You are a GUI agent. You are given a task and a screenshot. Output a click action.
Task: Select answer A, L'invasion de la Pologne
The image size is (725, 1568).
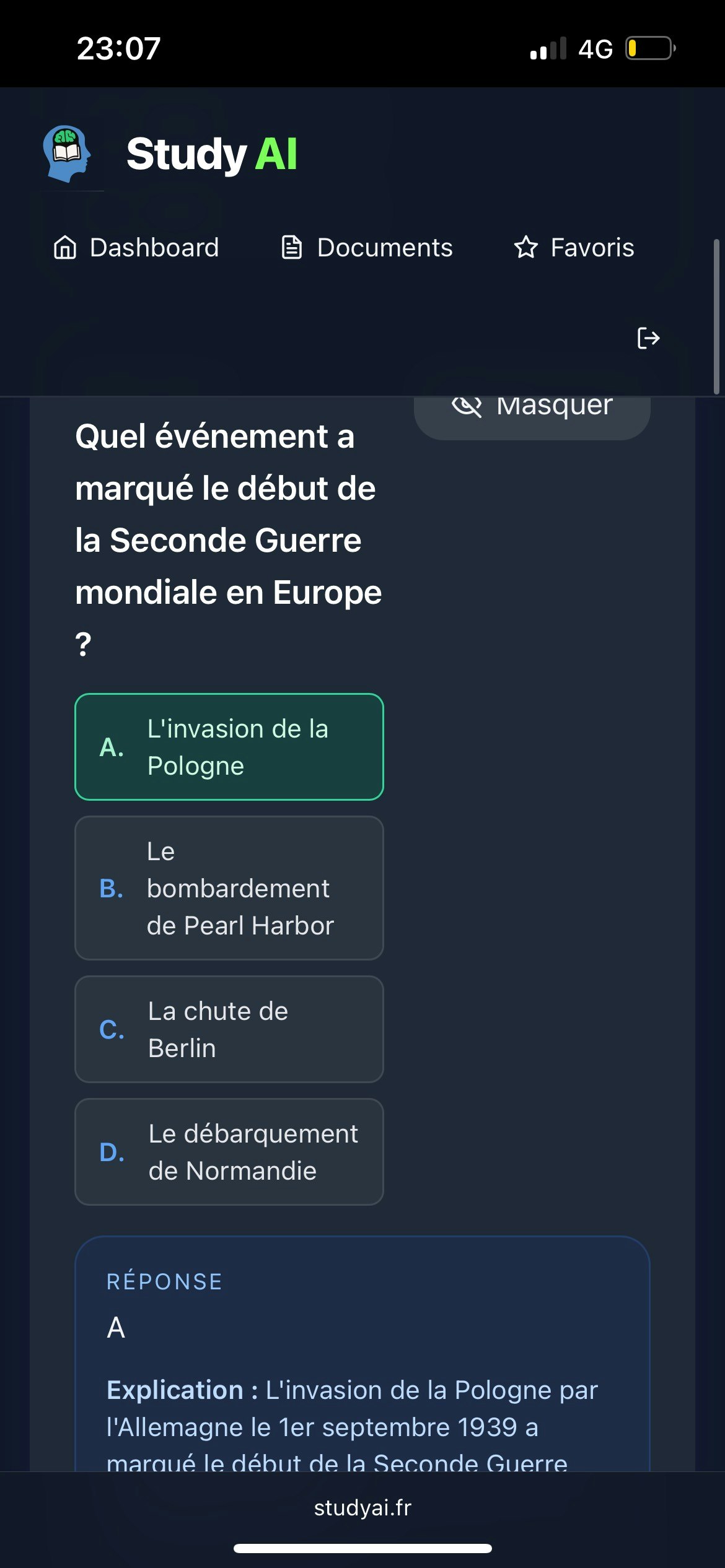click(229, 746)
